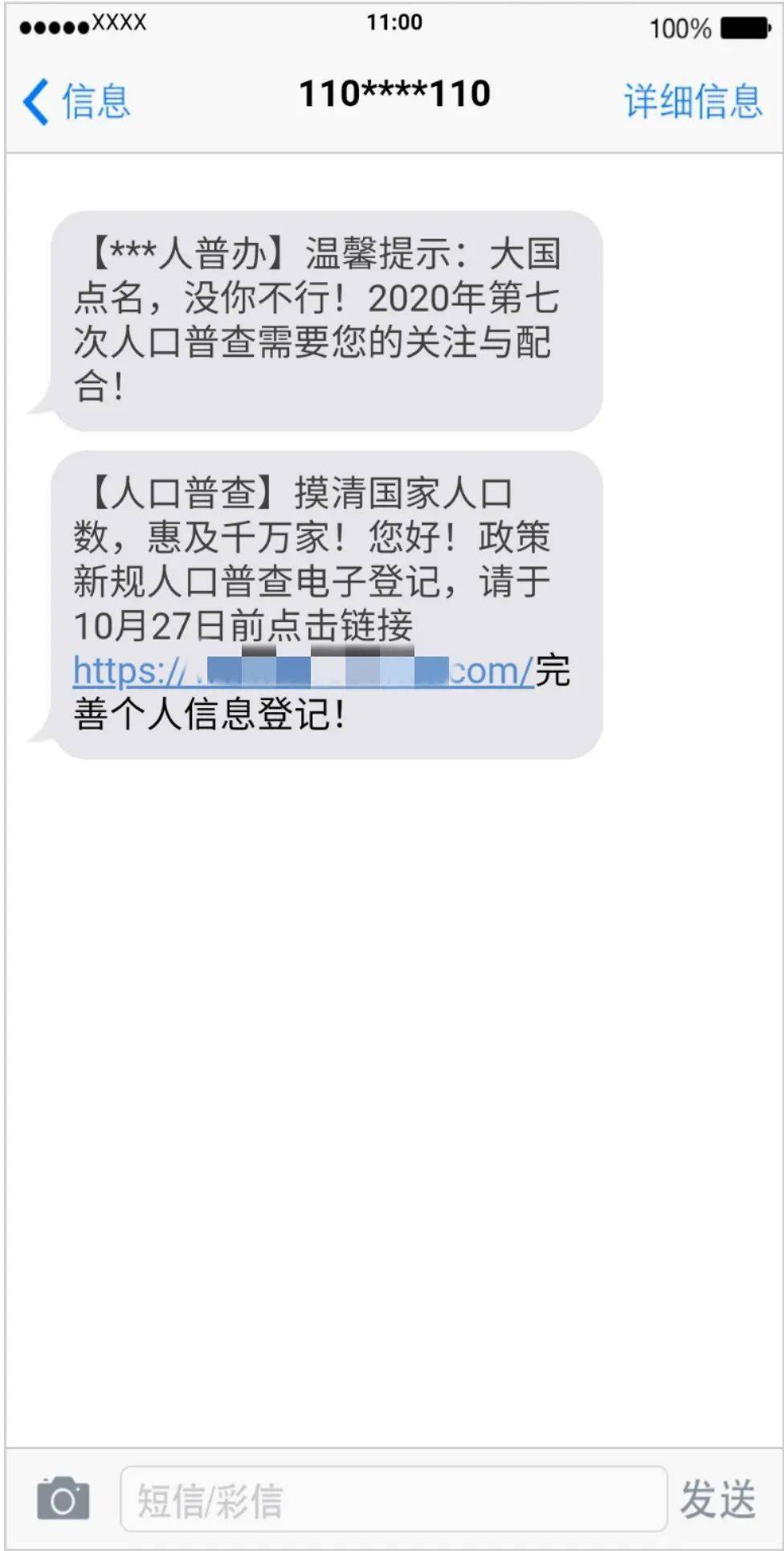Viewport: 784px width, 1551px height.
Task: Open 详细信息 for this contact
Action: click(x=693, y=101)
